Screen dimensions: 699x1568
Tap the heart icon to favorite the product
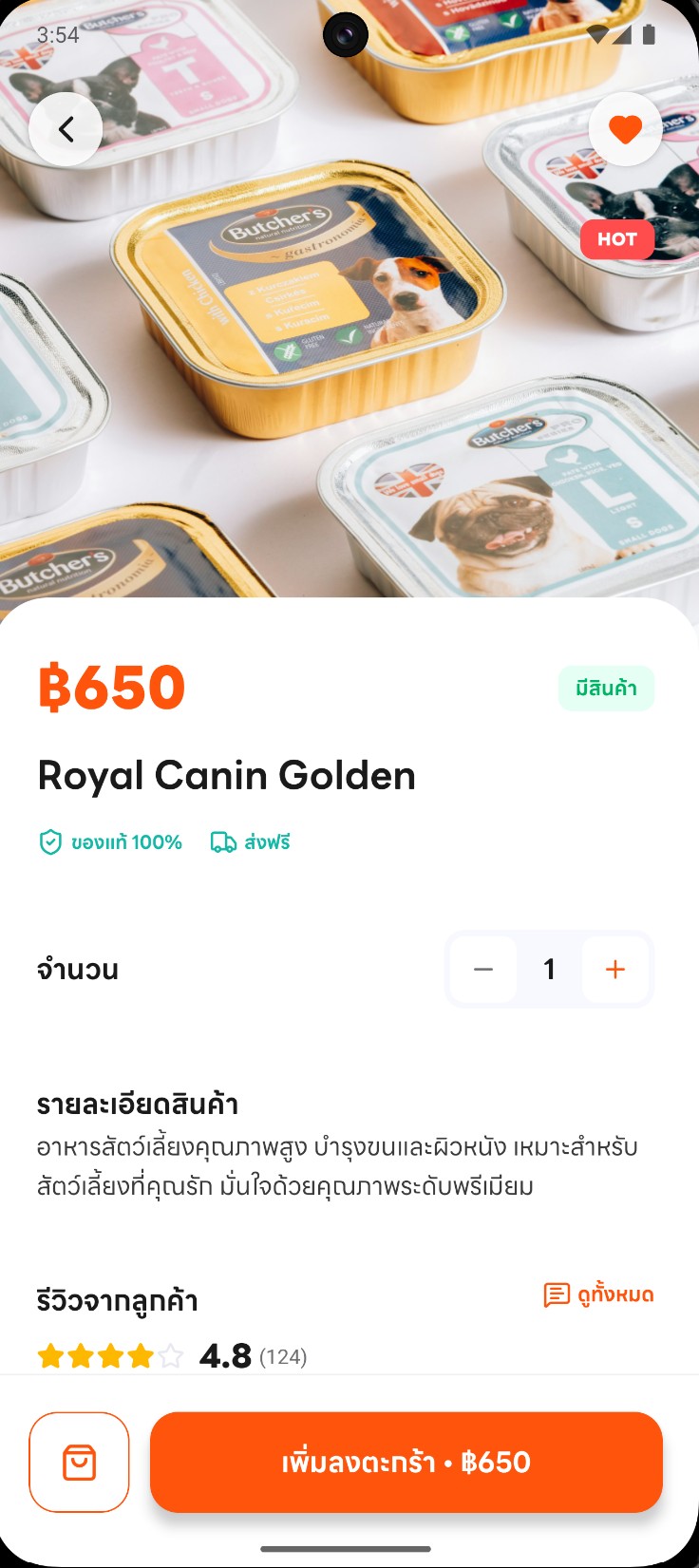tap(626, 128)
